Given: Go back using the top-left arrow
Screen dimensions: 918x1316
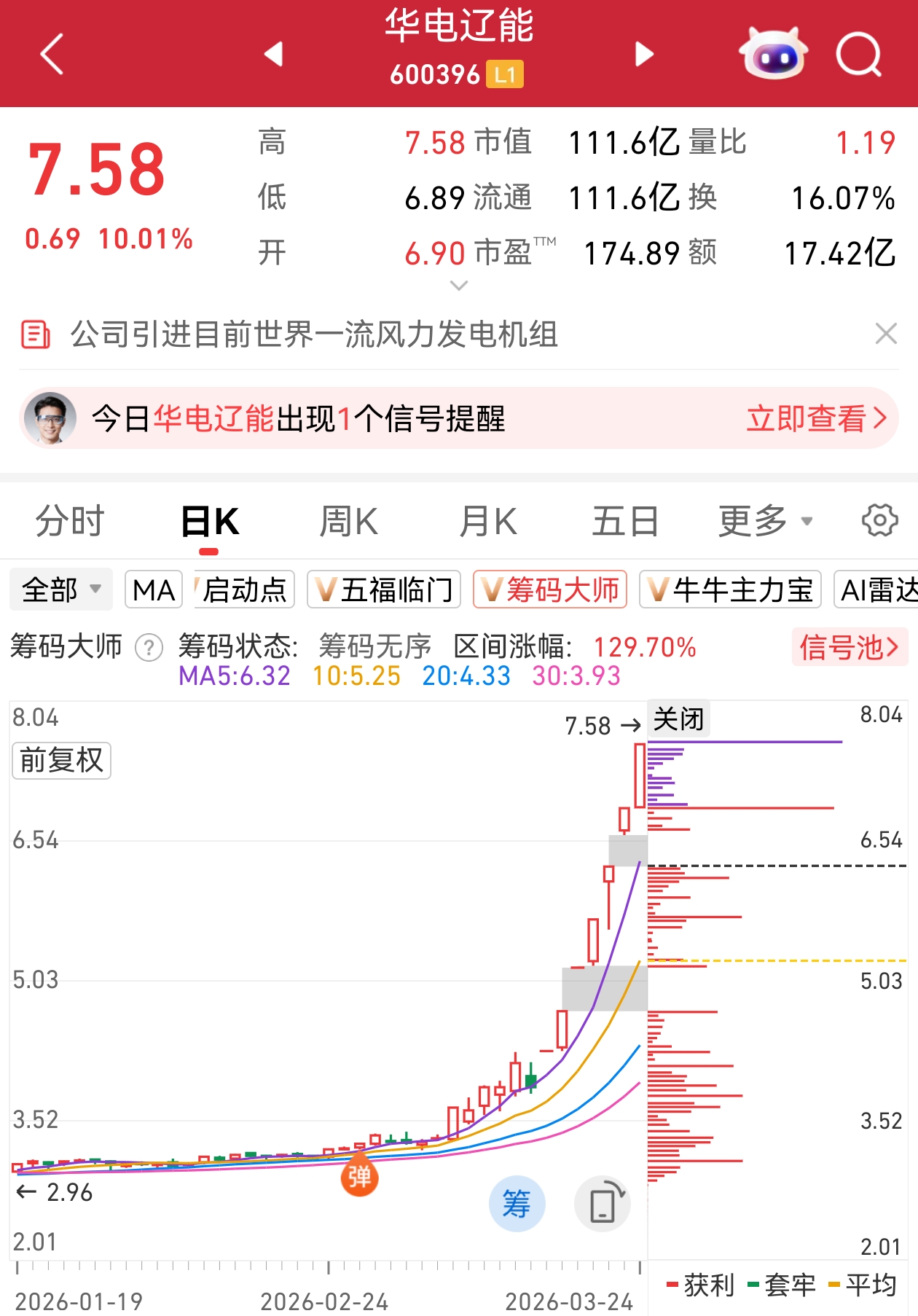Looking at the screenshot, I should (52, 54).
